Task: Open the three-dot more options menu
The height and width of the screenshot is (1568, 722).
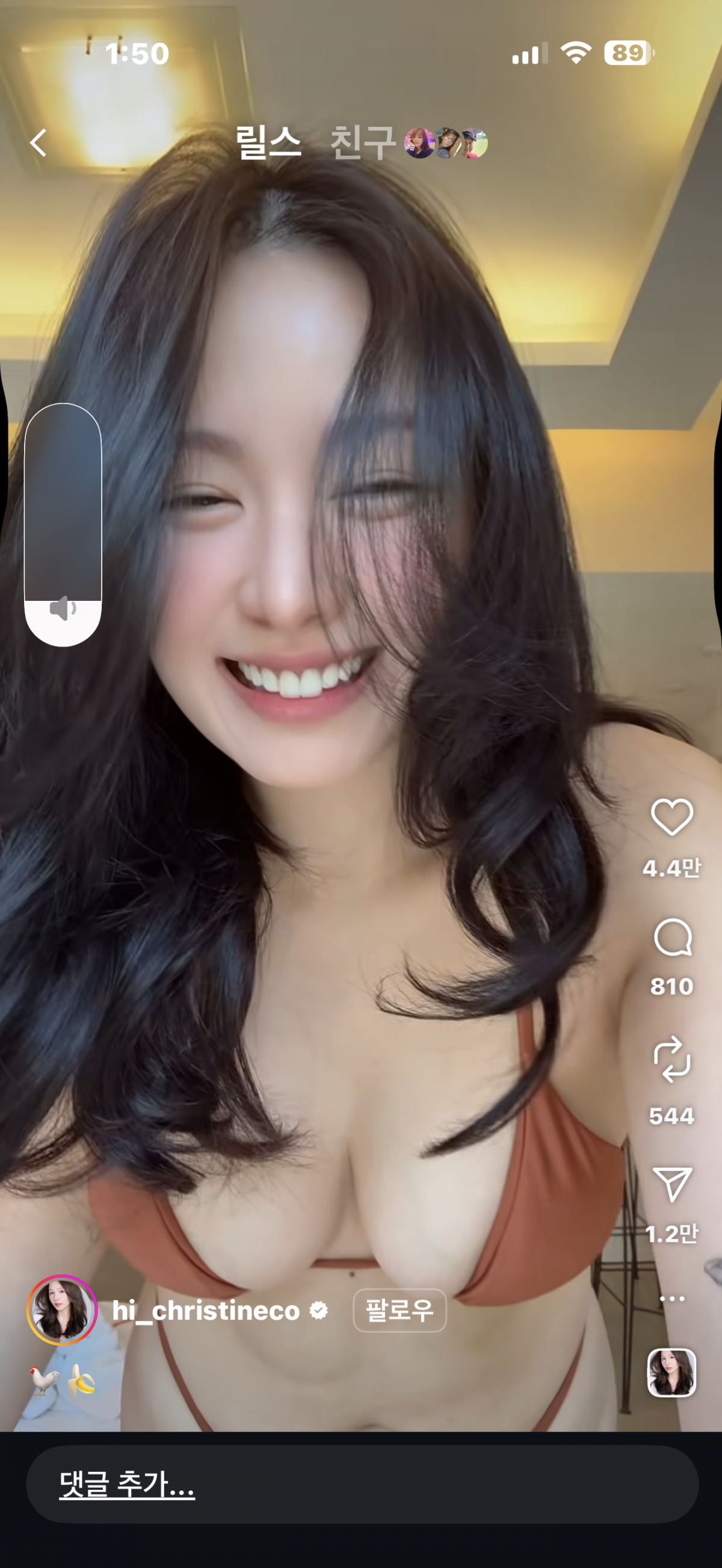Action: click(671, 1299)
